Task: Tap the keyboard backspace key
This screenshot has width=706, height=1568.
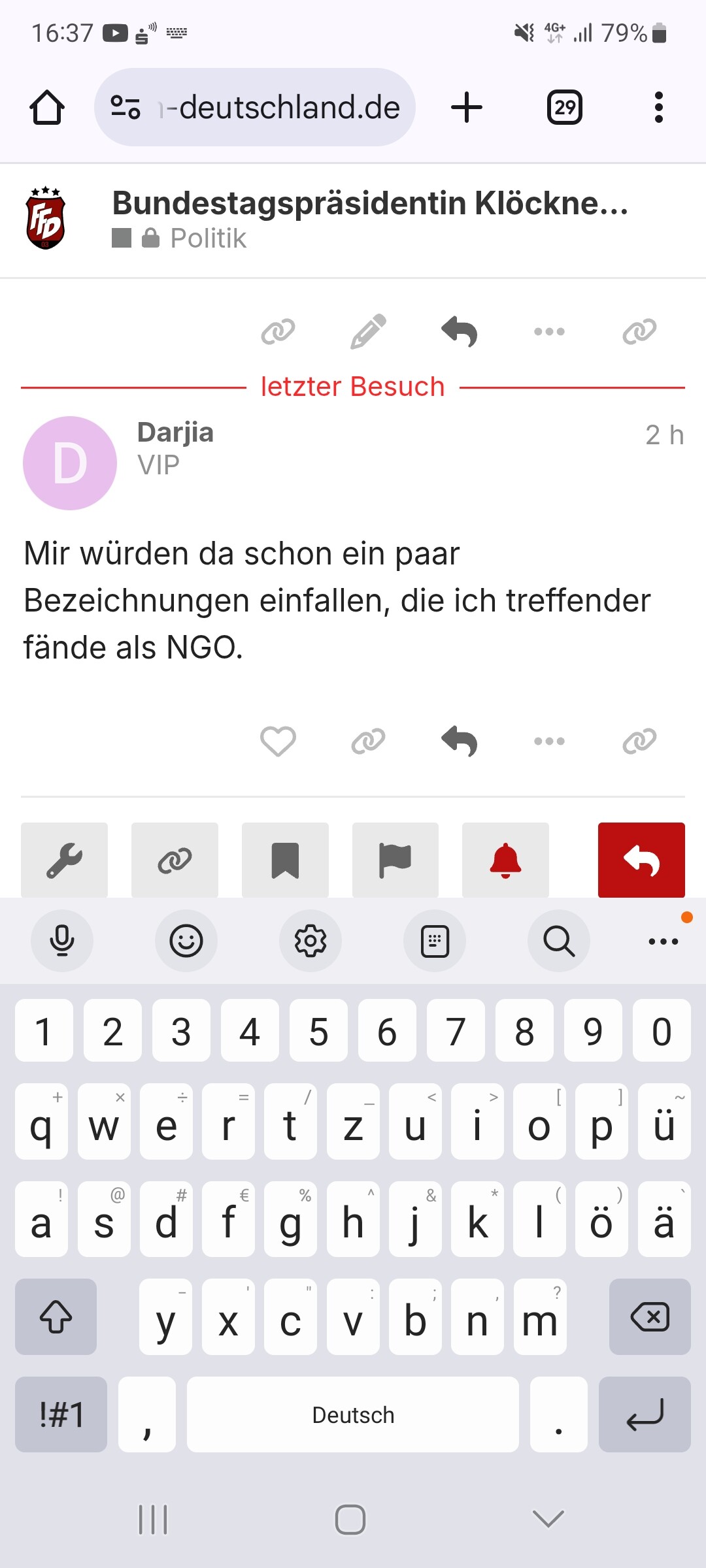Action: [x=650, y=1316]
